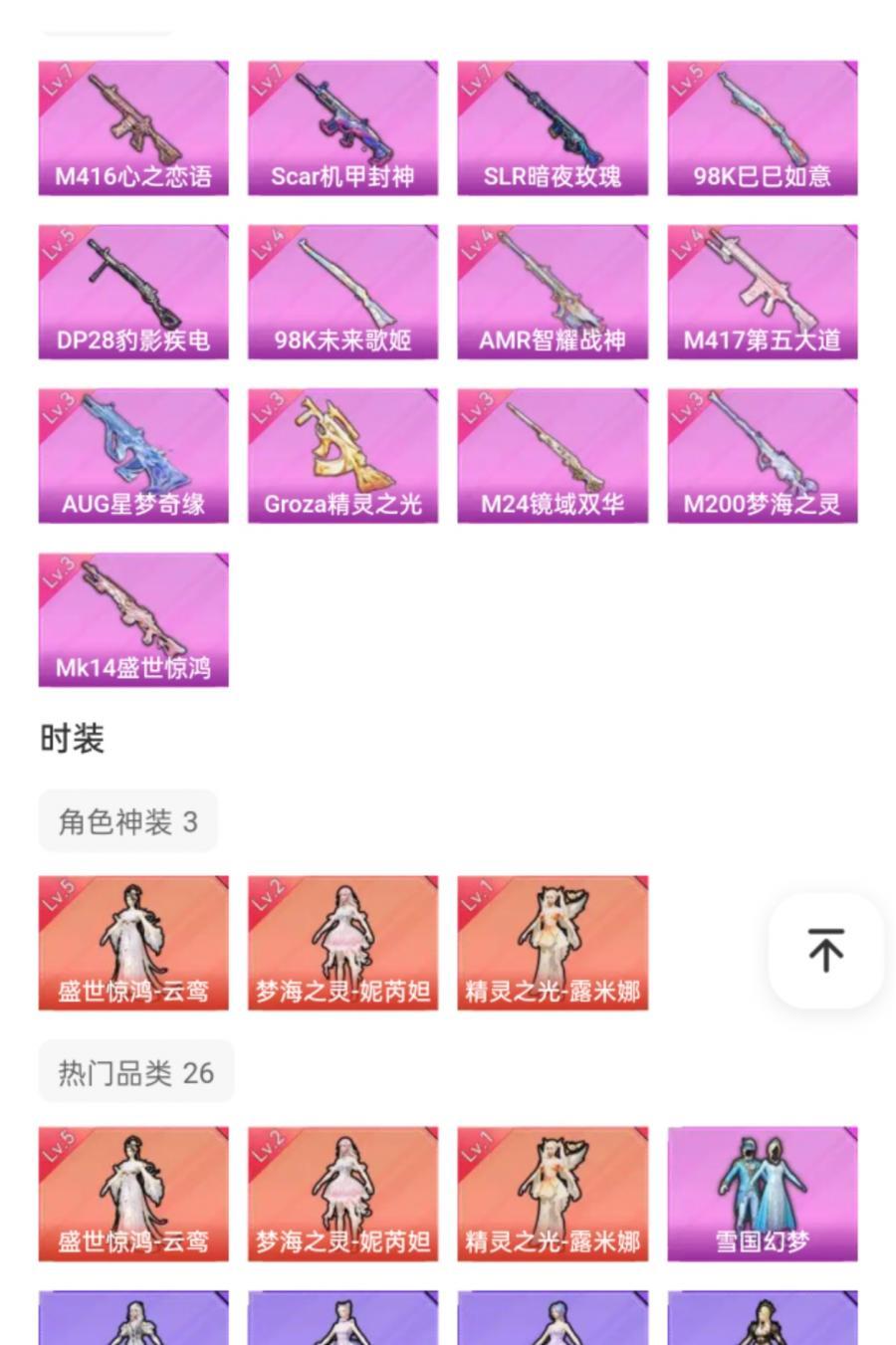Image resolution: width=896 pixels, height=1345 pixels.
Task: Tap the Mk14盛世惊鸿 tile
Action: click(x=133, y=619)
